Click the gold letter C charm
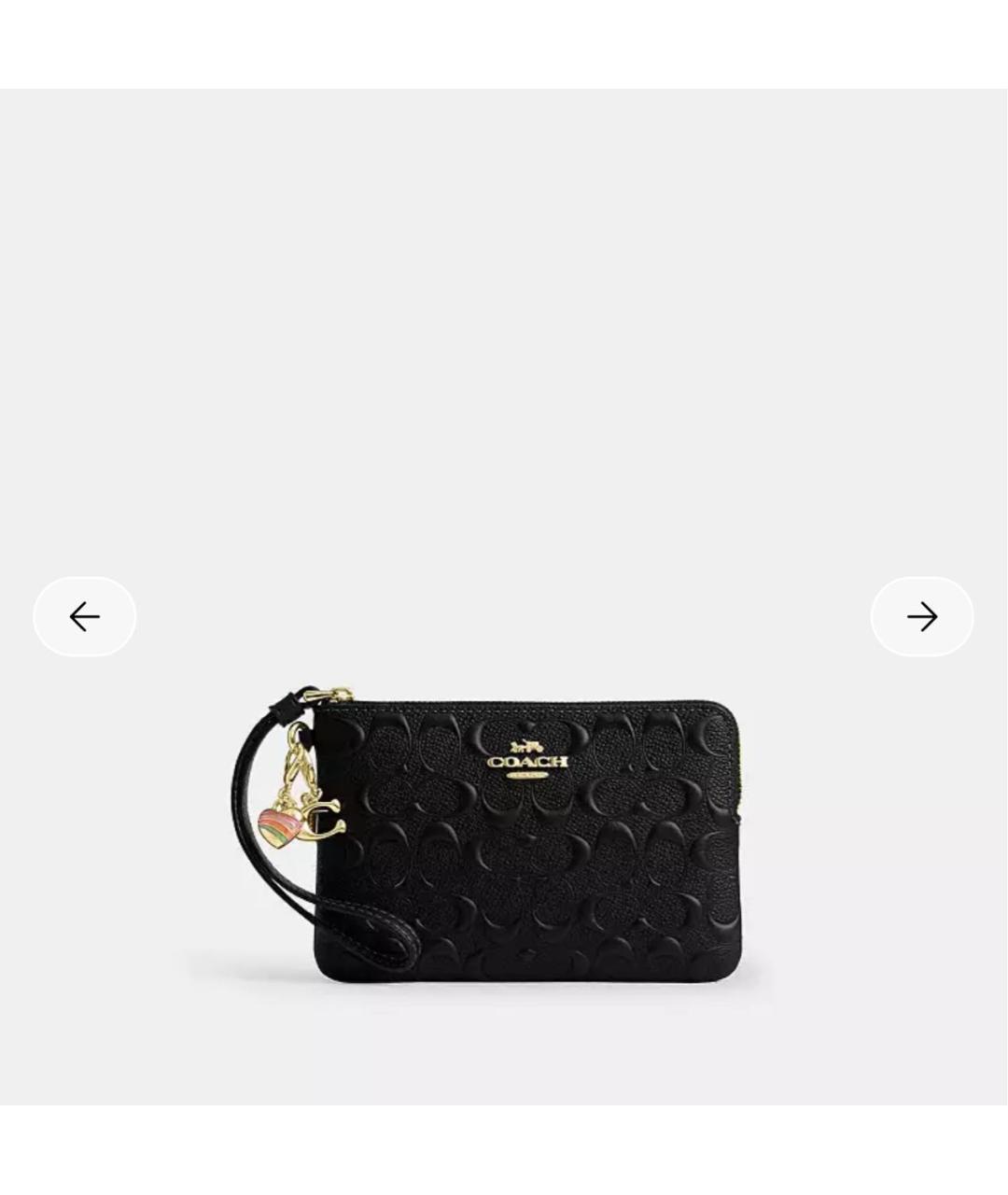Screen dimensions: 1008x1195 pyautogui.click(x=322, y=822)
